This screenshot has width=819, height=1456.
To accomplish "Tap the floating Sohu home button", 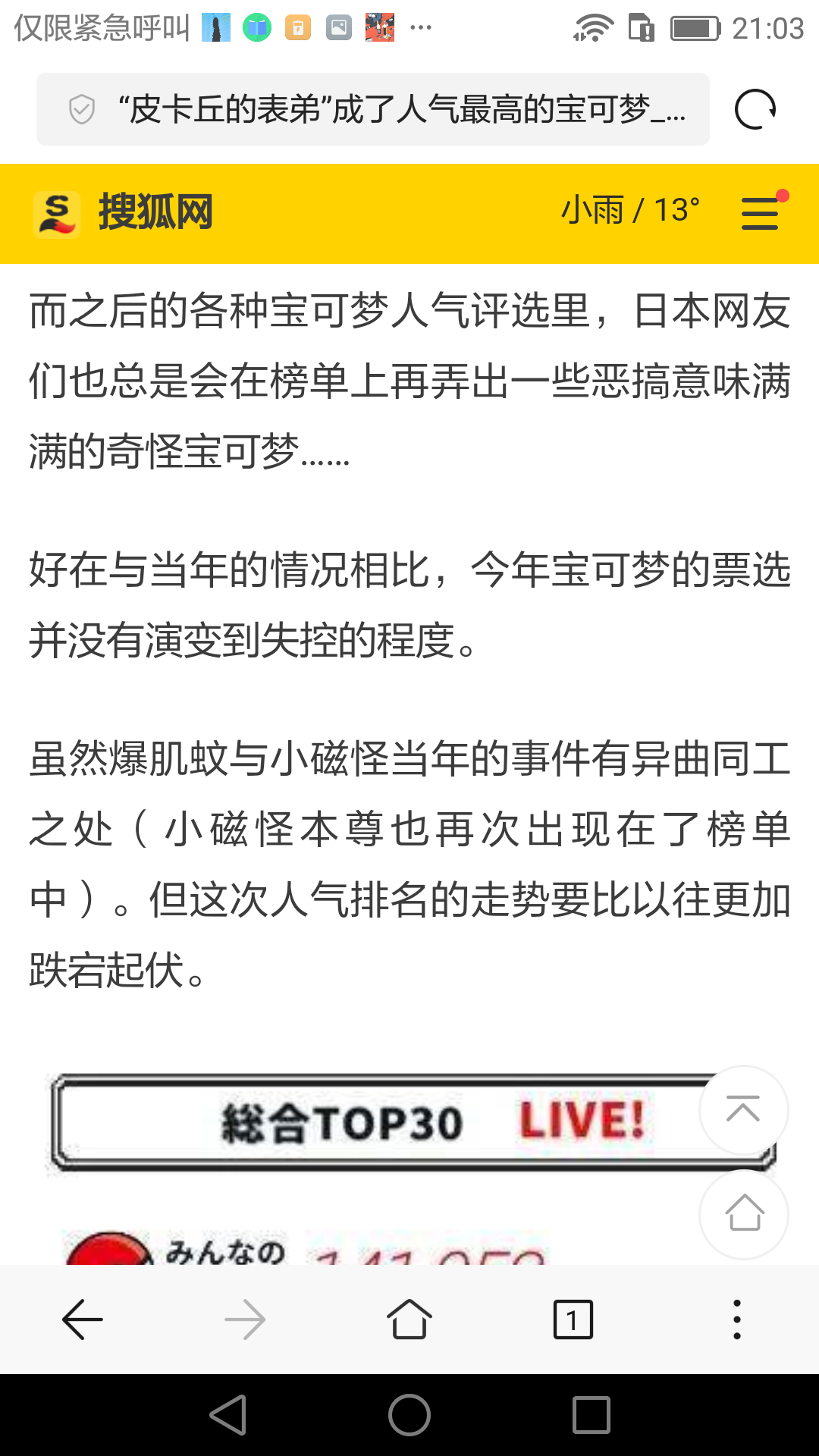I will pyautogui.click(x=743, y=1213).
